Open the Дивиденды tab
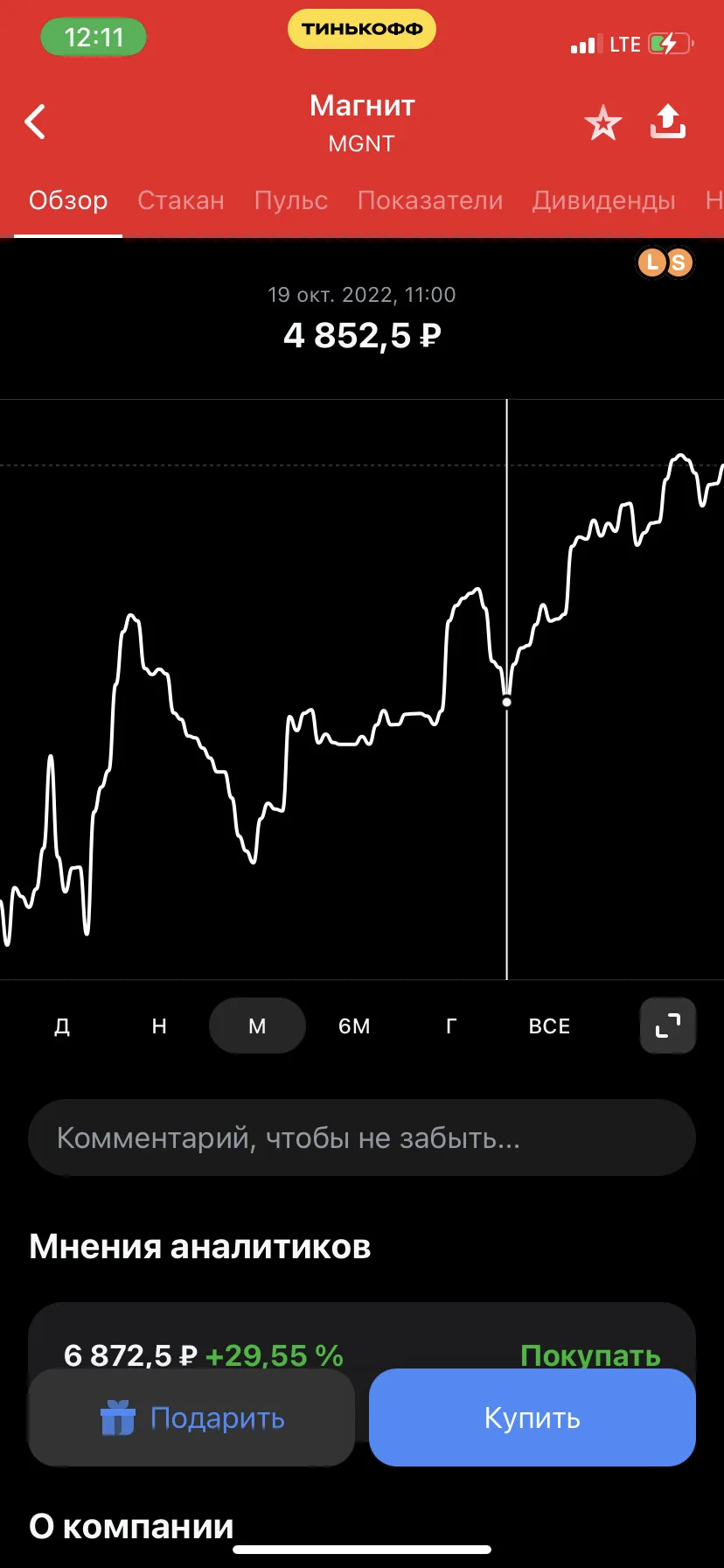Screen dimensions: 724x1568 (604, 200)
